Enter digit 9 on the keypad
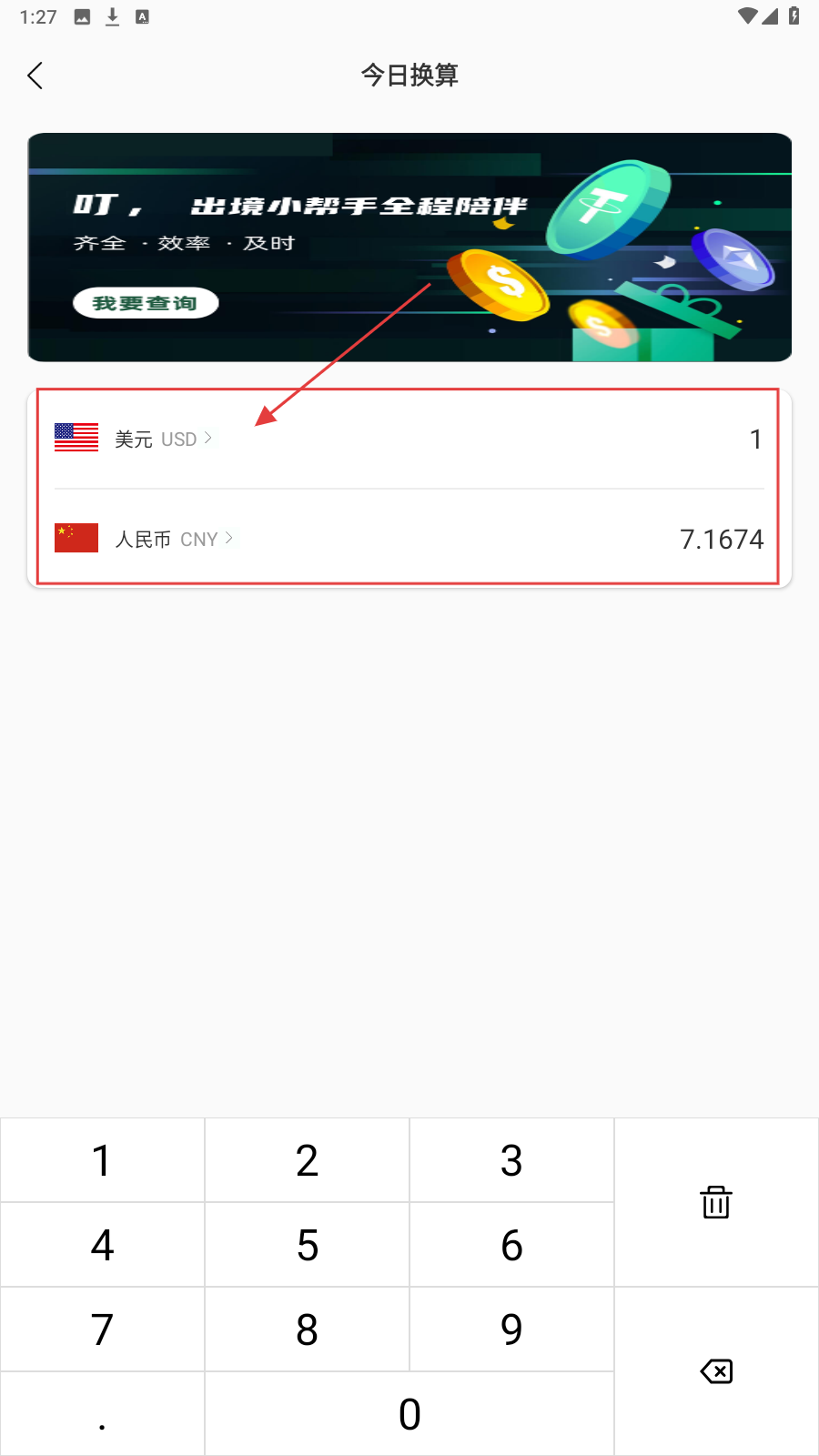This screenshot has width=819, height=1456. pos(511,1330)
